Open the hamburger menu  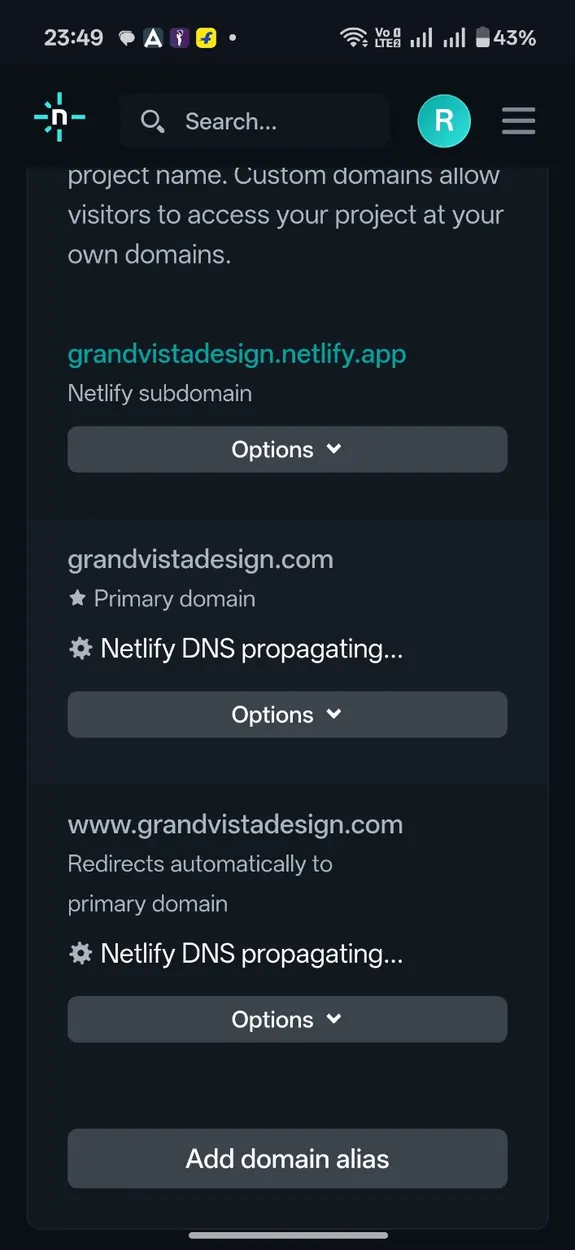(519, 122)
